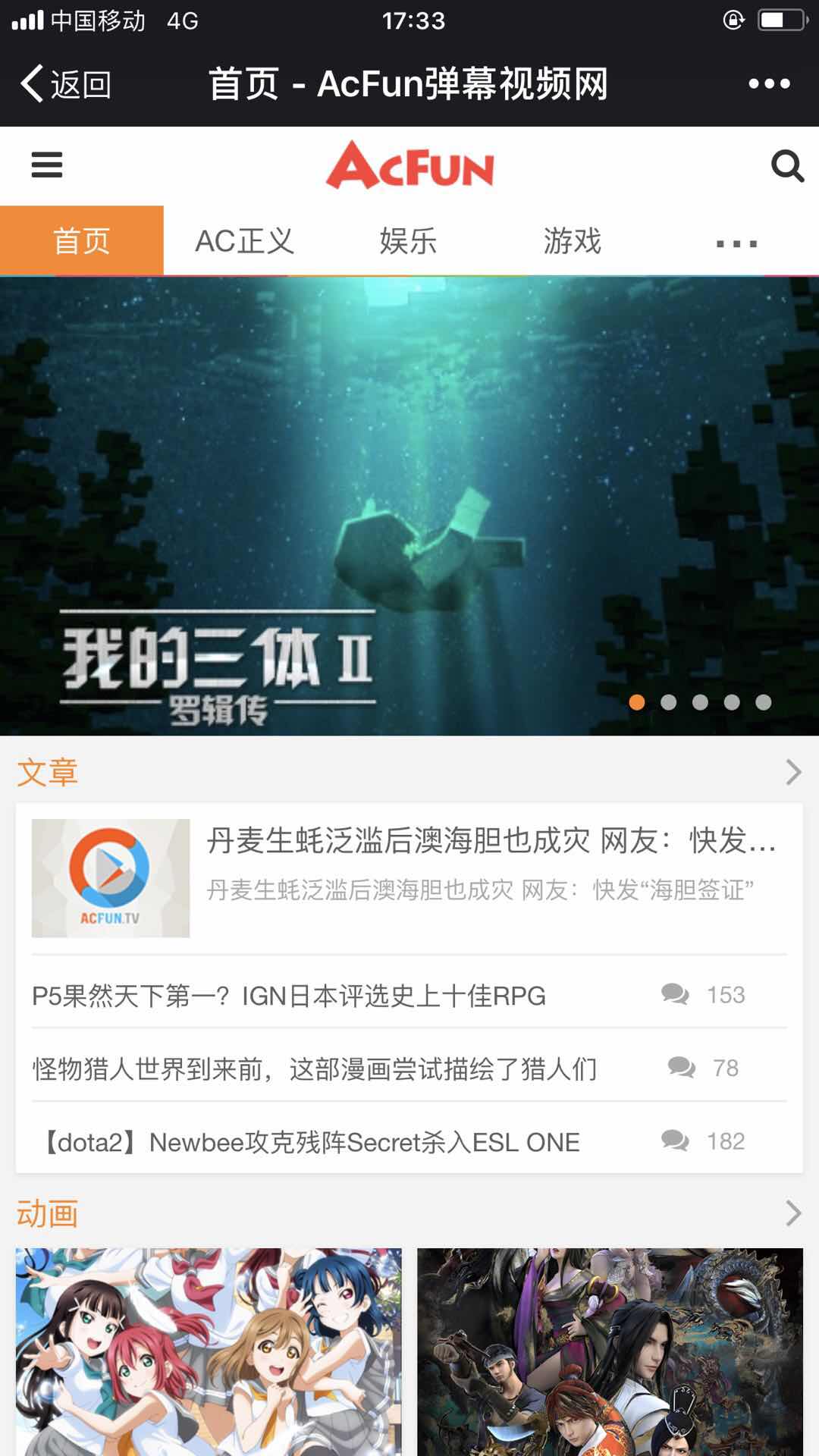Open the 怪物猎人世界到来前 article
The height and width of the screenshot is (1456, 819).
(x=315, y=1068)
